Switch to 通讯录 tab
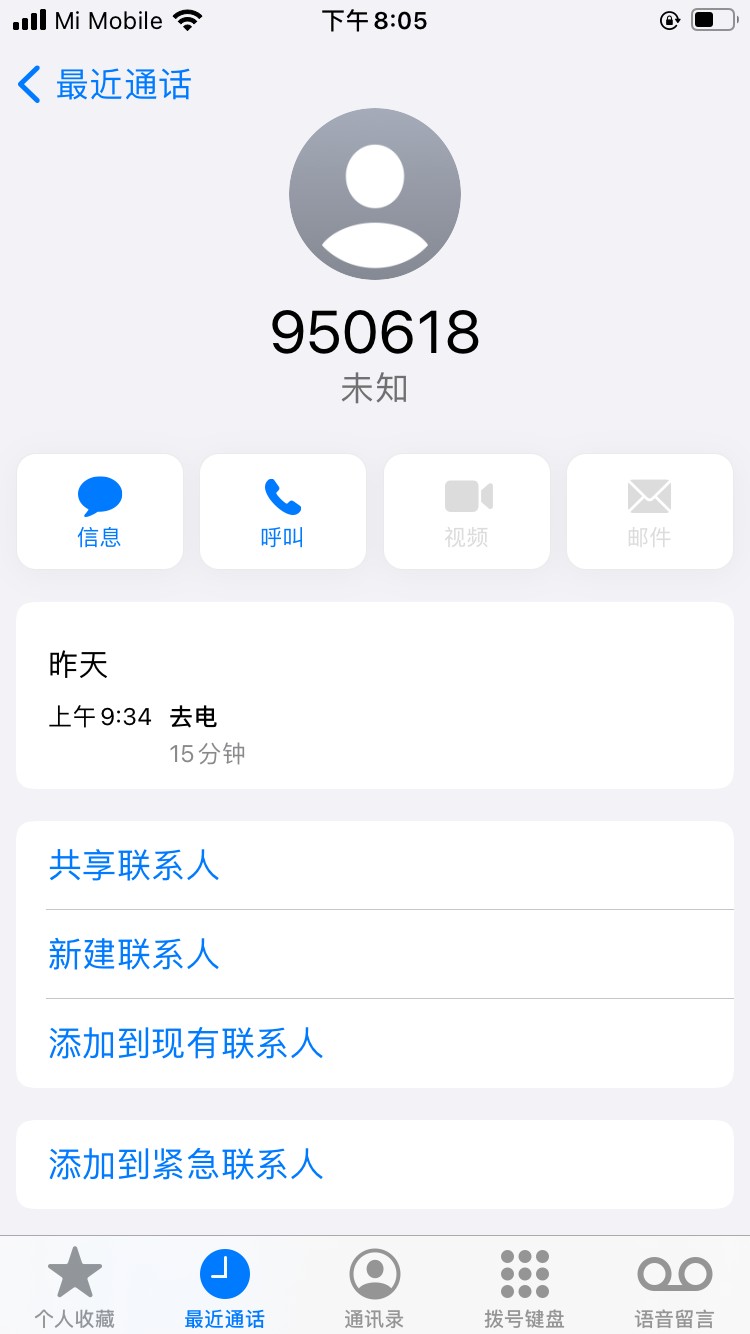 375,1288
